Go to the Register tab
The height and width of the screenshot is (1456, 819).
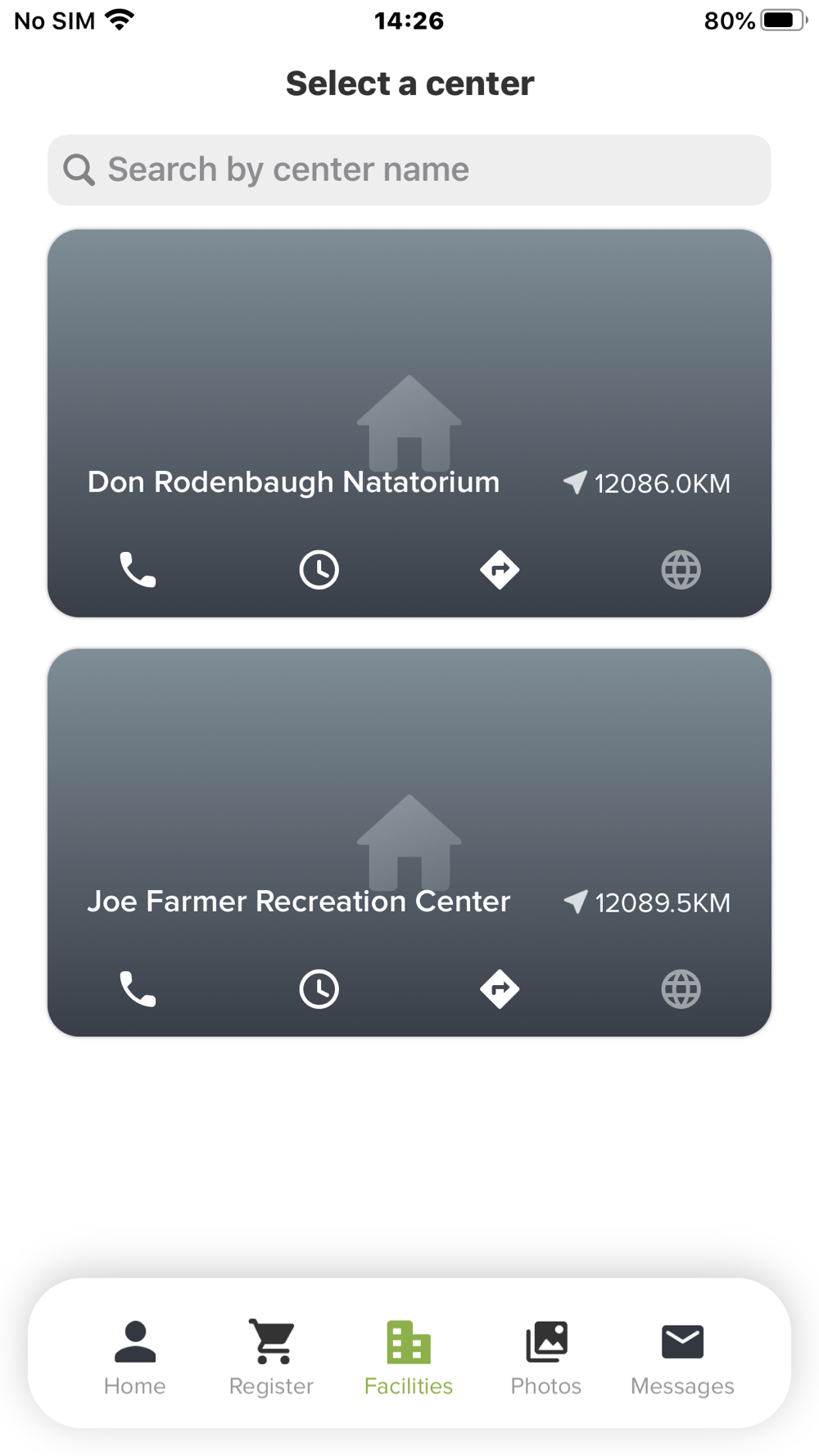click(x=271, y=1357)
